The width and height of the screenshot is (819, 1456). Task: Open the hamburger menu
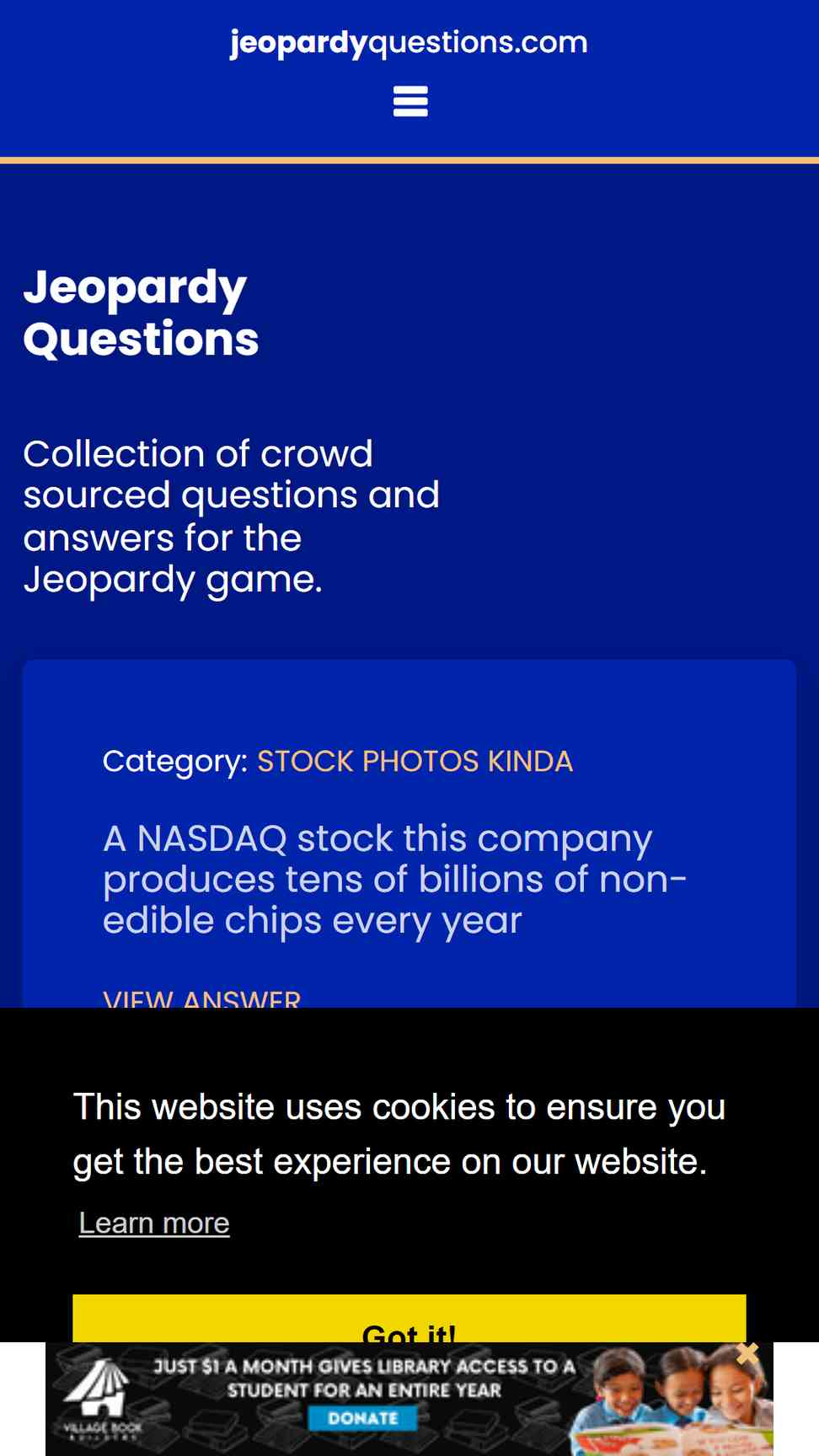coord(410,102)
